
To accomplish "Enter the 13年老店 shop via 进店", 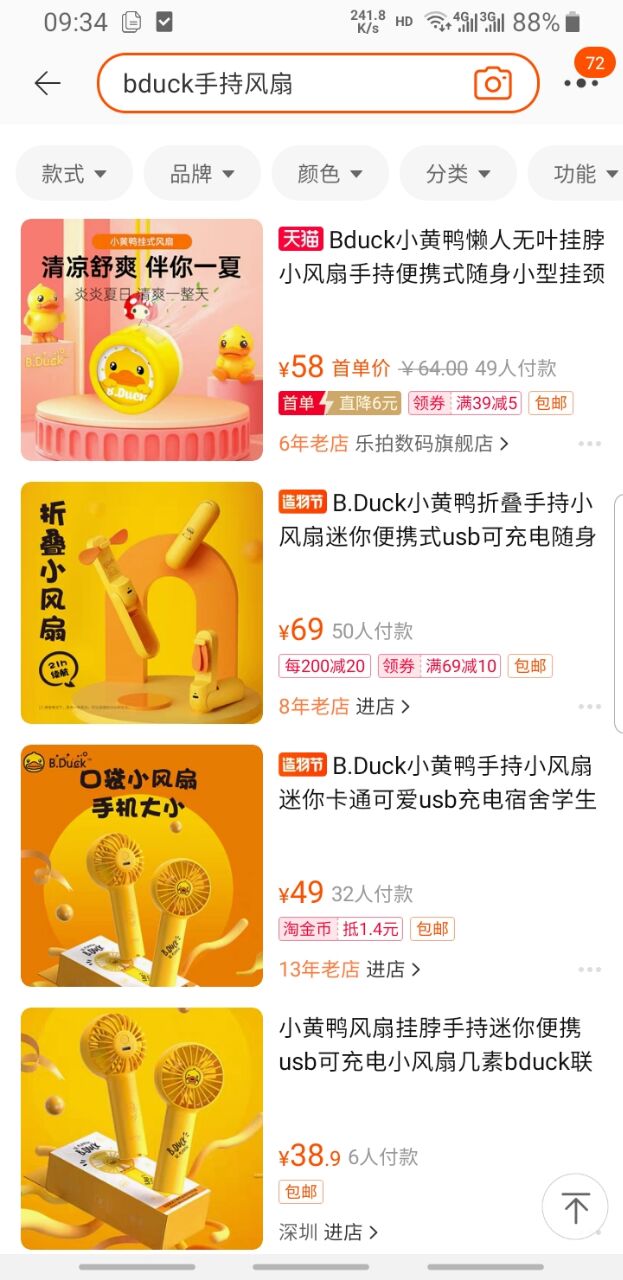I will pos(393,969).
